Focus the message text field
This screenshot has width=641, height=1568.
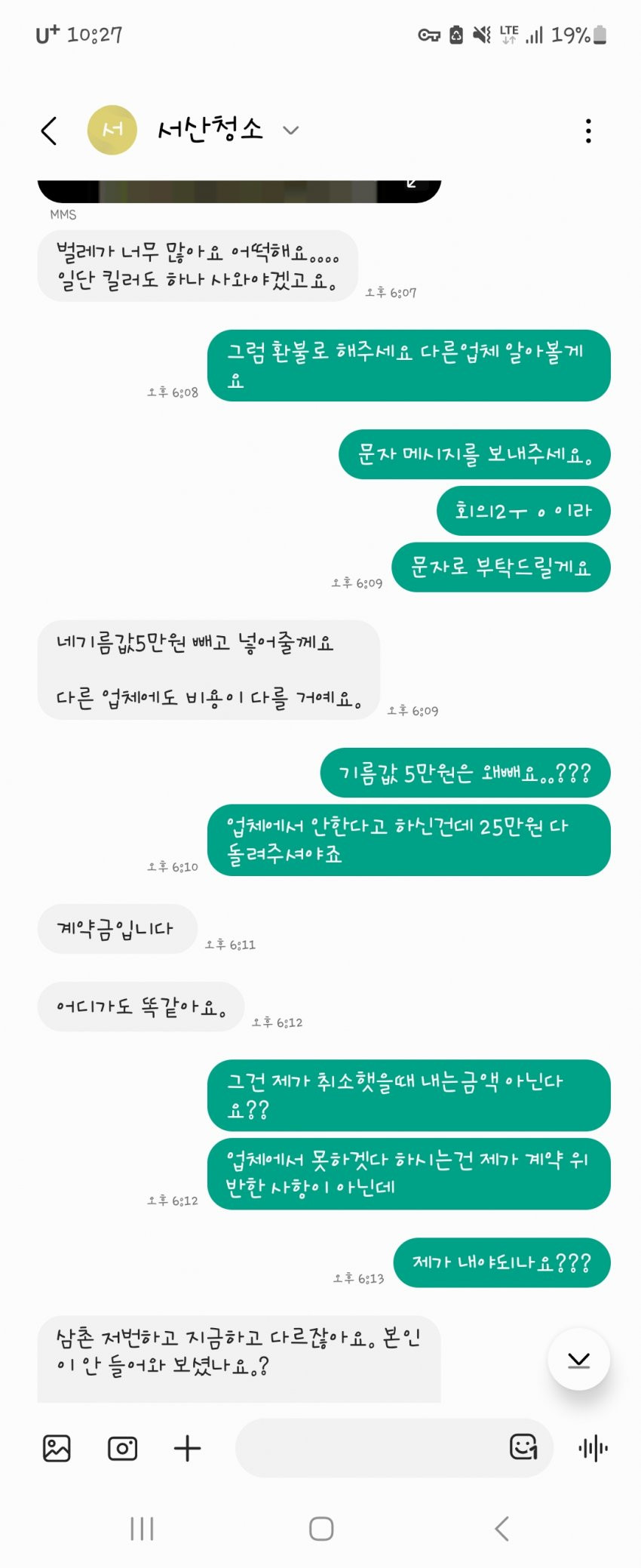(370, 1448)
